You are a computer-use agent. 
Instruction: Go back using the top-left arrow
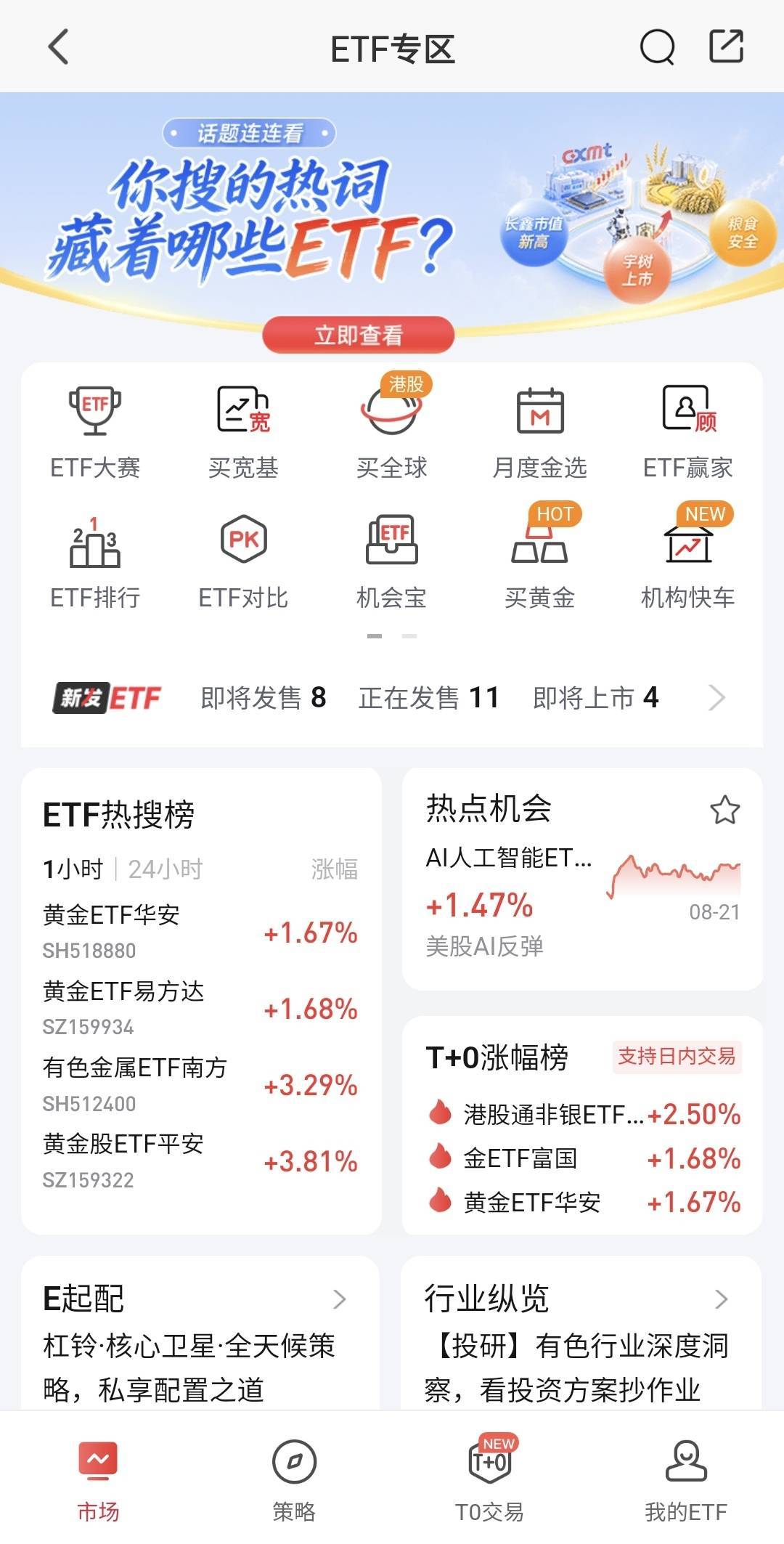coord(58,47)
